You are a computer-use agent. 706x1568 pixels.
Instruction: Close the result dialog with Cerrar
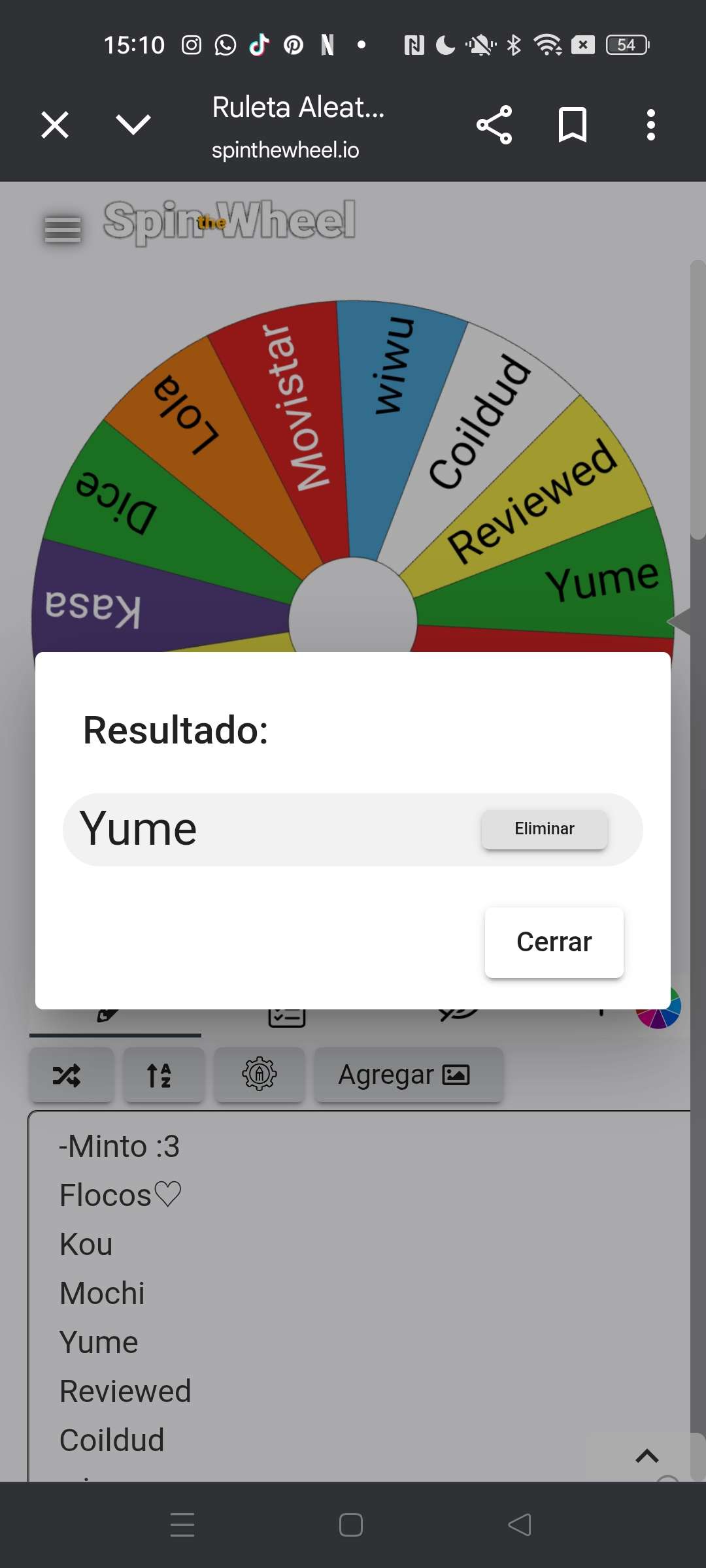[x=554, y=942]
